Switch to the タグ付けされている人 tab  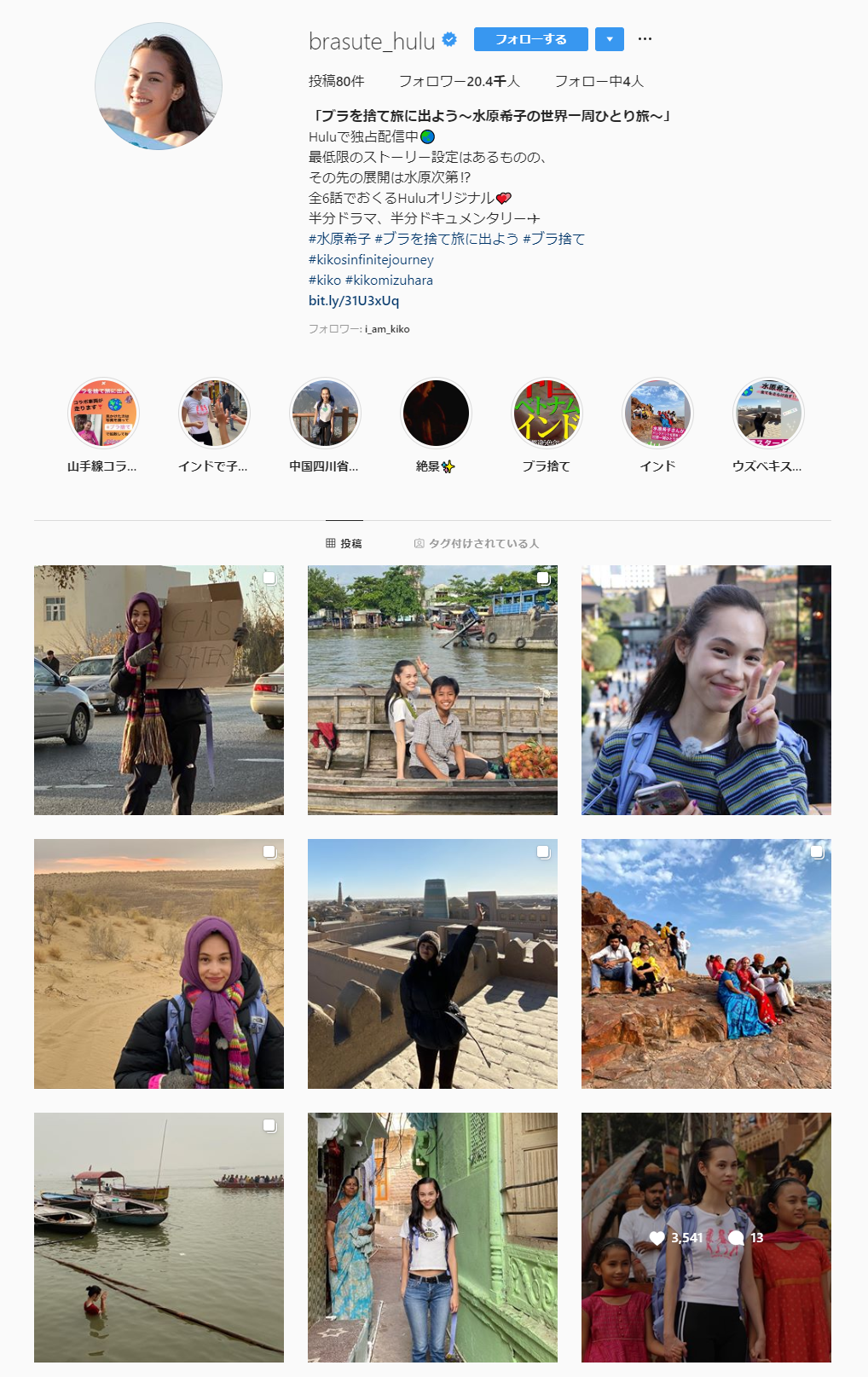(x=477, y=543)
